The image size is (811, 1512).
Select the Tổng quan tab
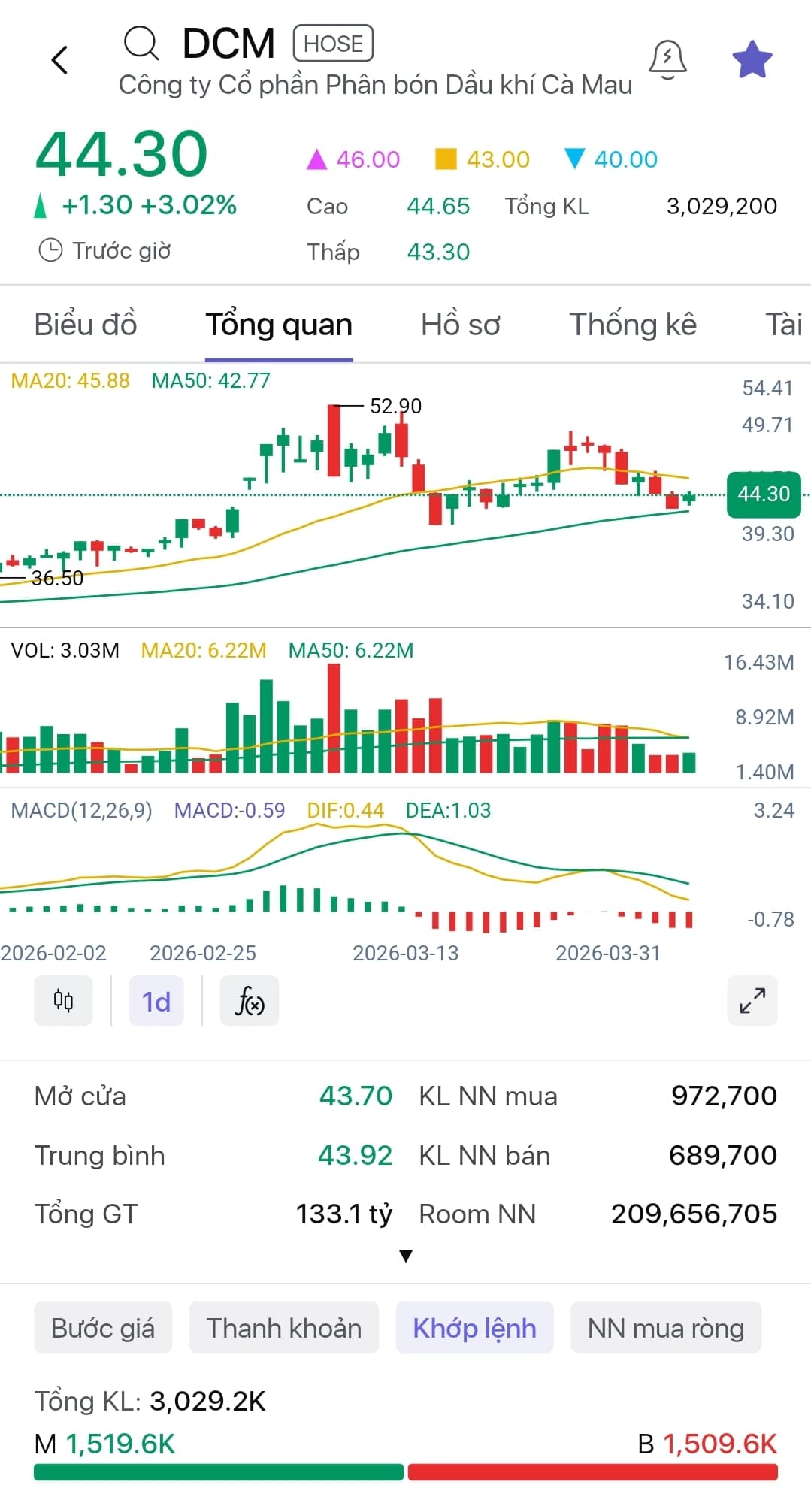pyautogui.click(x=279, y=325)
